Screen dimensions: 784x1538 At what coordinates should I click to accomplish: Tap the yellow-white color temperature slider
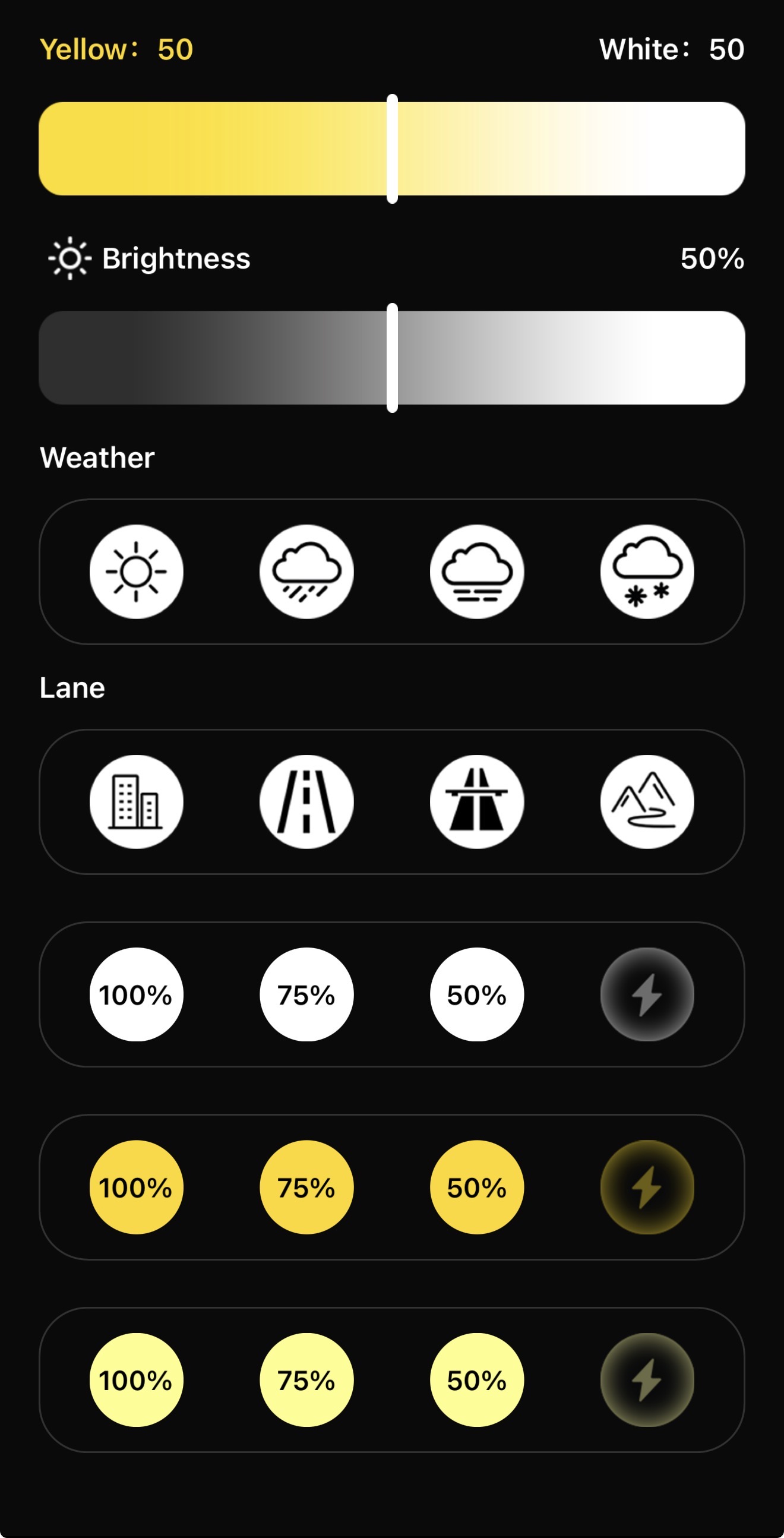coord(391,149)
